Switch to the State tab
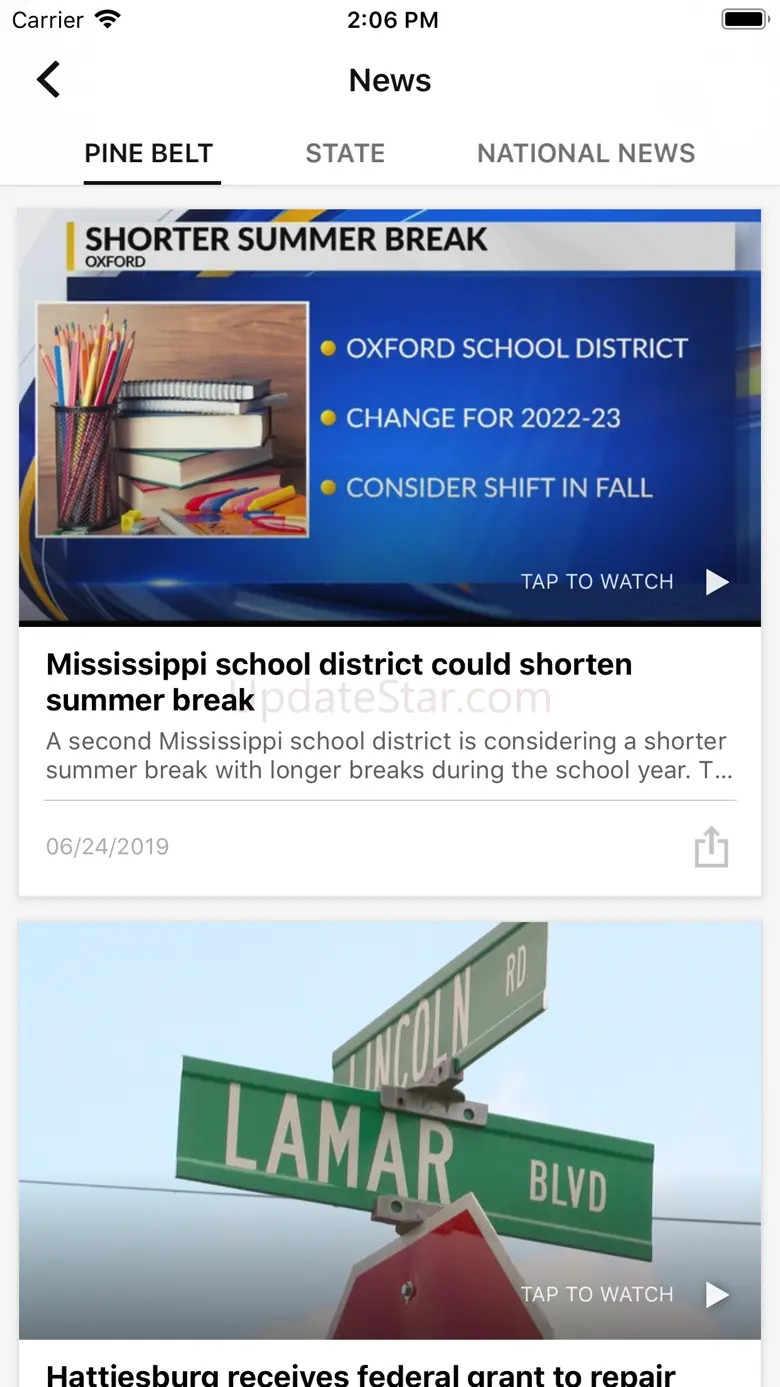Image resolution: width=780 pixels, height=1387 pixels. (x=345, y=154)
